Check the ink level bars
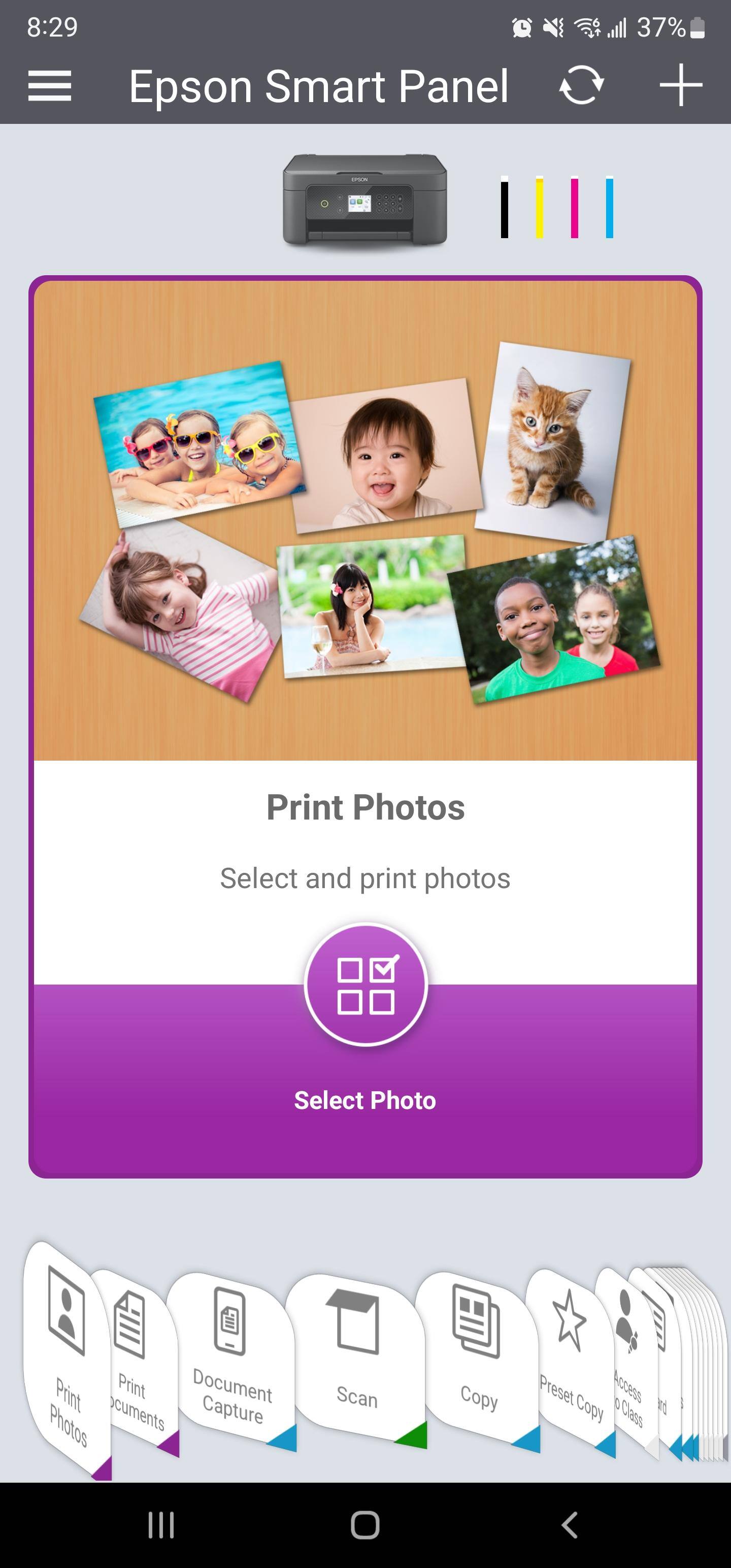 [556, 207]
